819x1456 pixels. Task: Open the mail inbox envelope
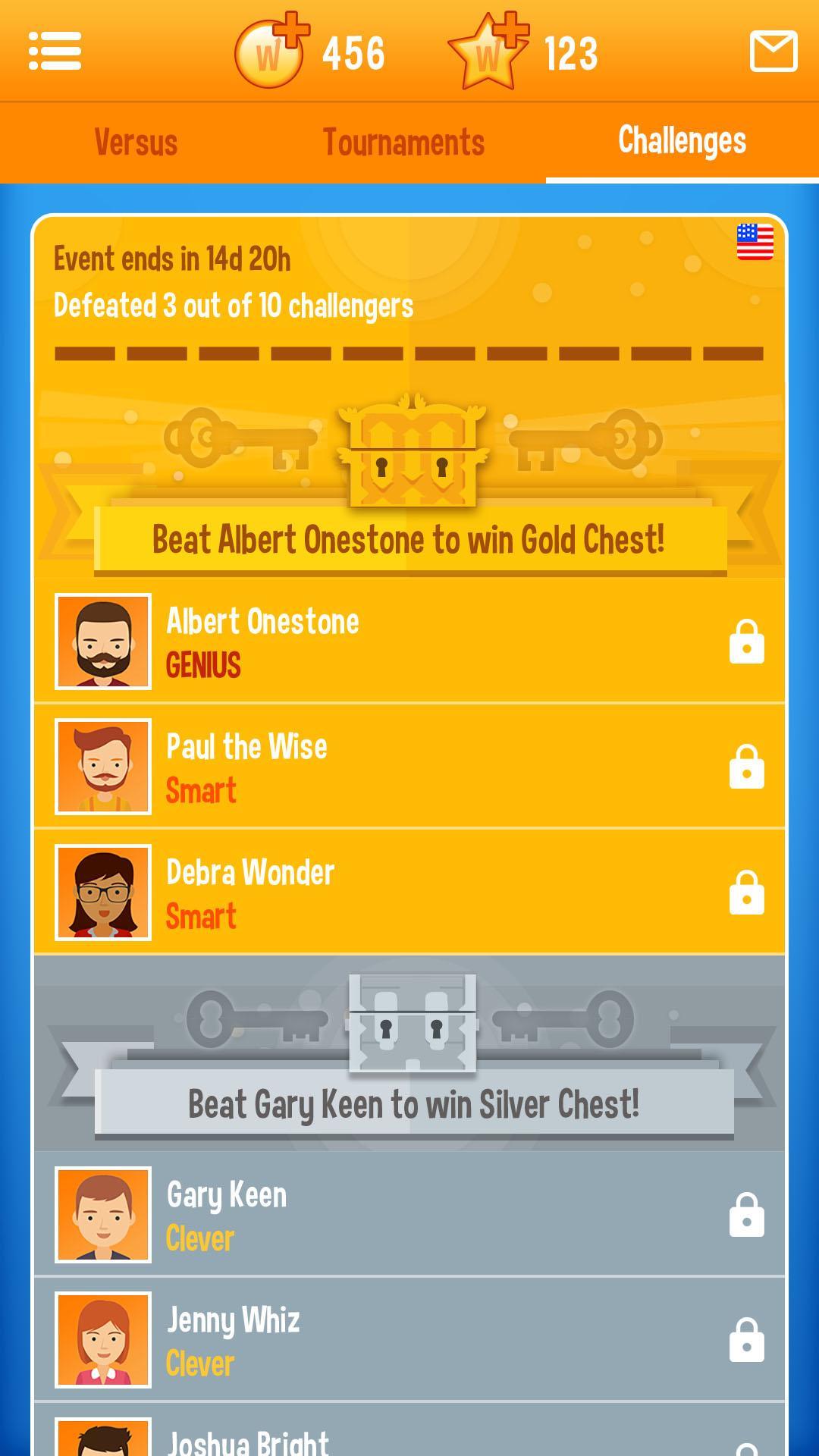tap(773, 52)
